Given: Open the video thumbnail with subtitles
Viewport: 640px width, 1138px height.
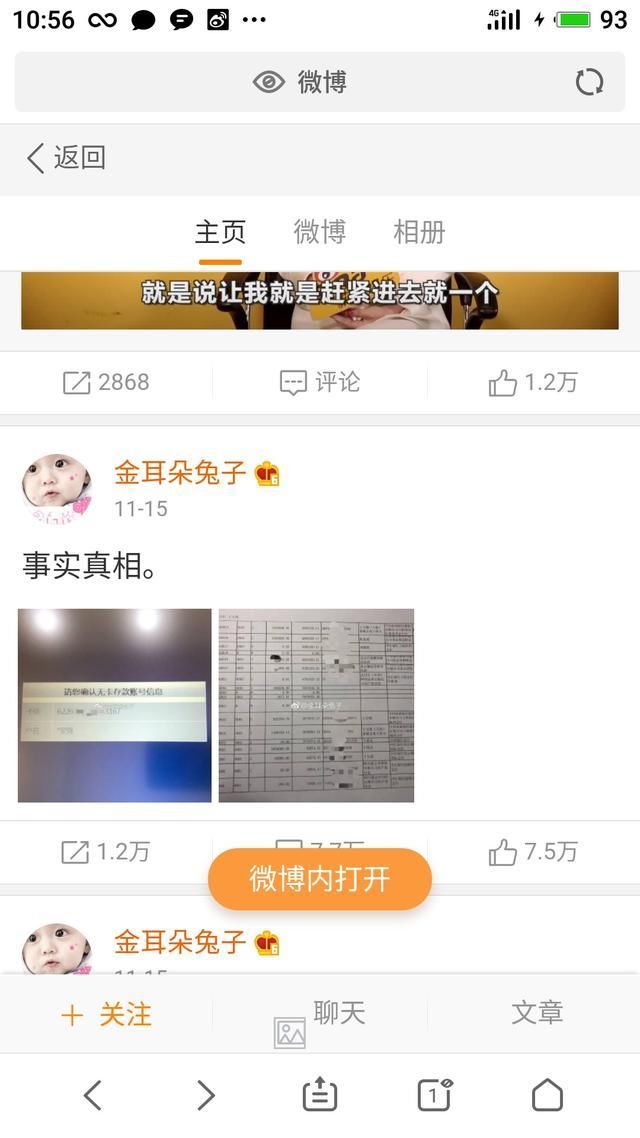Looking at the screenshot, I should [x=319, y=300].
